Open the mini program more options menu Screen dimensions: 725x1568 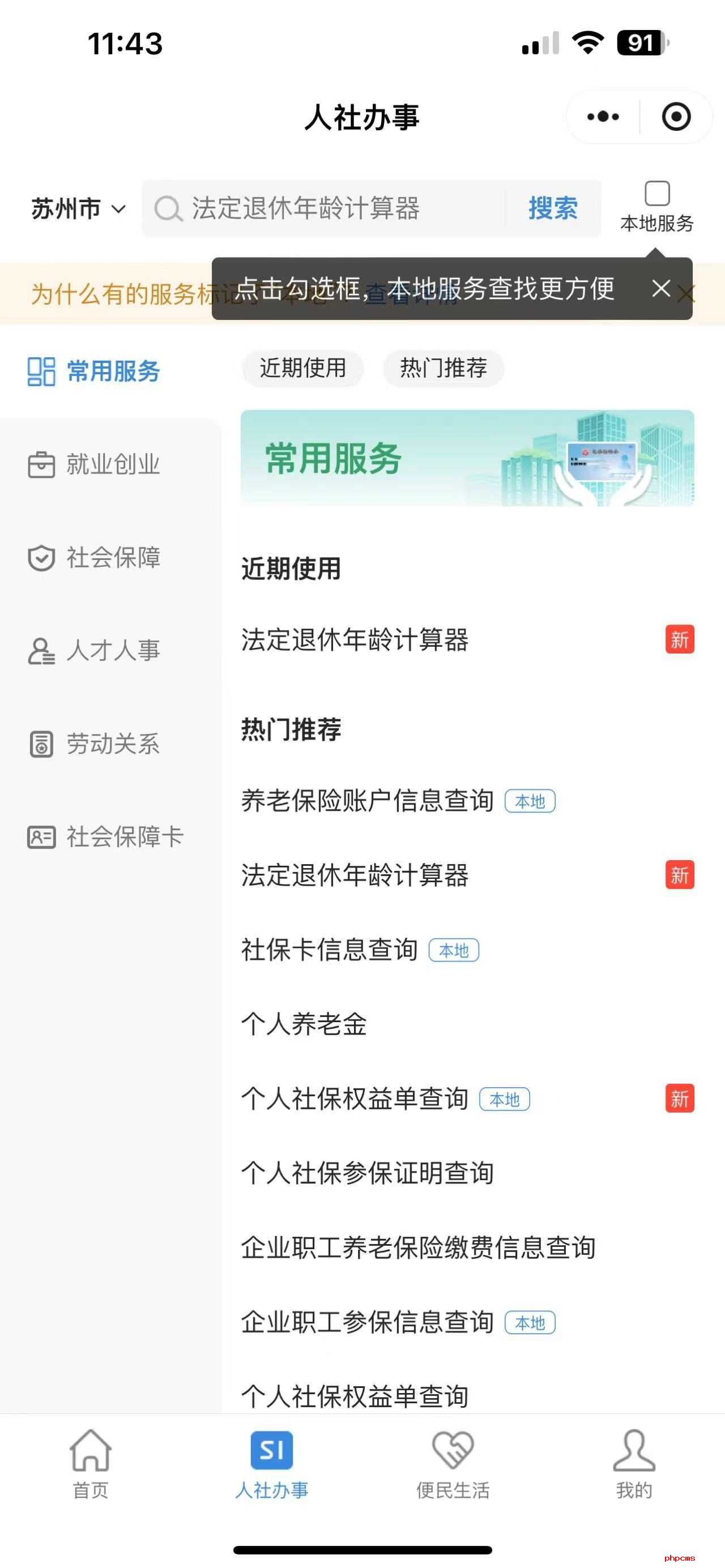(603, 117)
